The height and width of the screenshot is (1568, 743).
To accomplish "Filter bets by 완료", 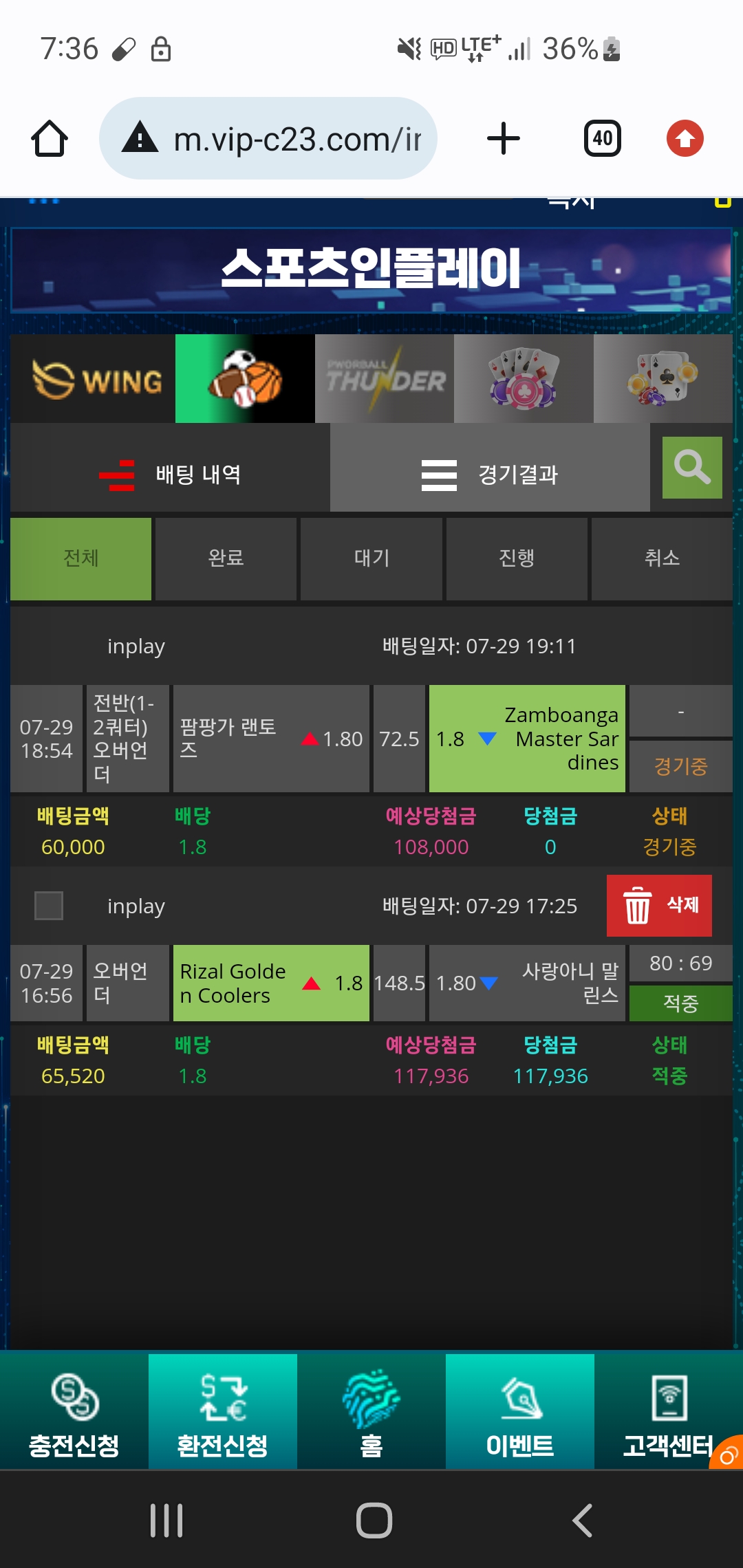I will tap(226, 558).
